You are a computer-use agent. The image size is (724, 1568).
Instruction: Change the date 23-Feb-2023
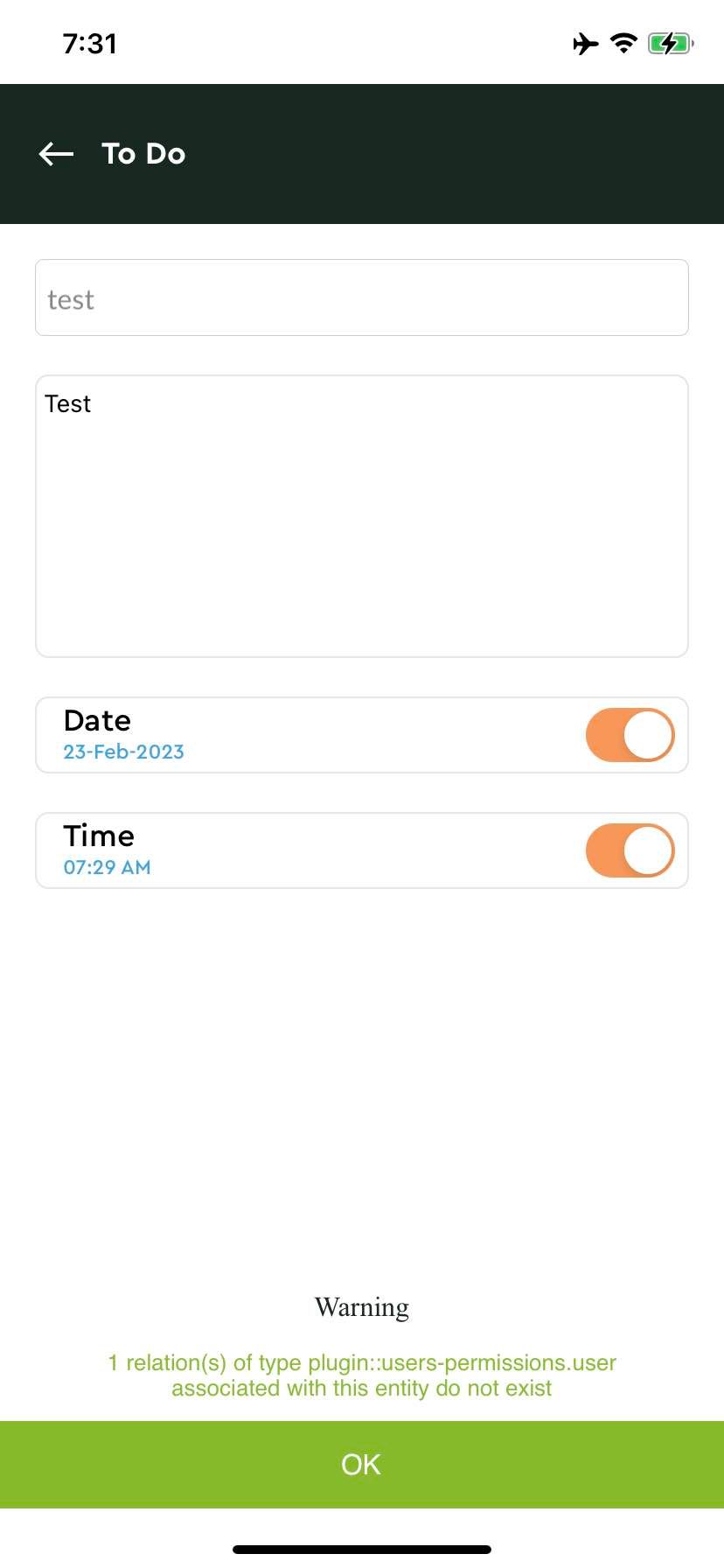pyautogui.click(x=123, y=752)
